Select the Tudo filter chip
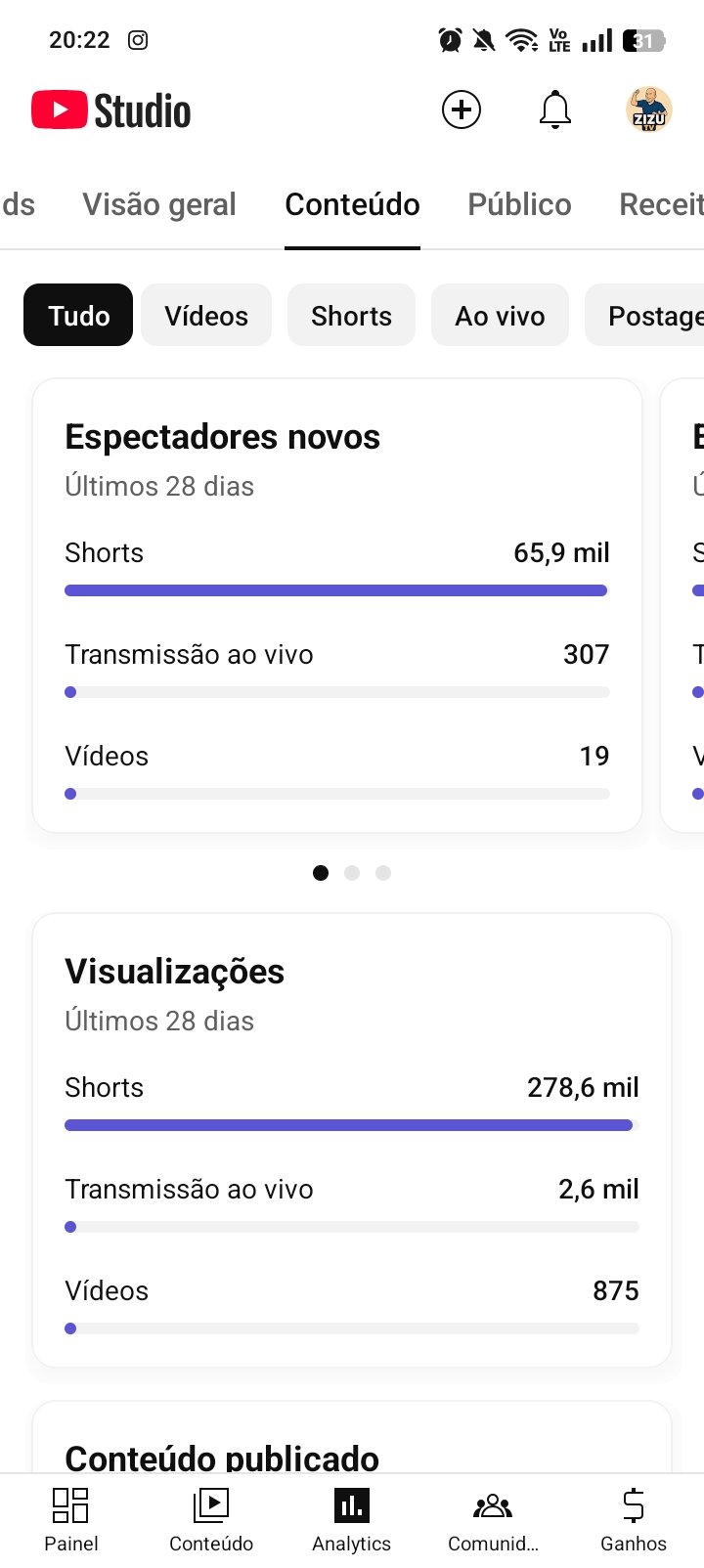 (x=78, y=315)
